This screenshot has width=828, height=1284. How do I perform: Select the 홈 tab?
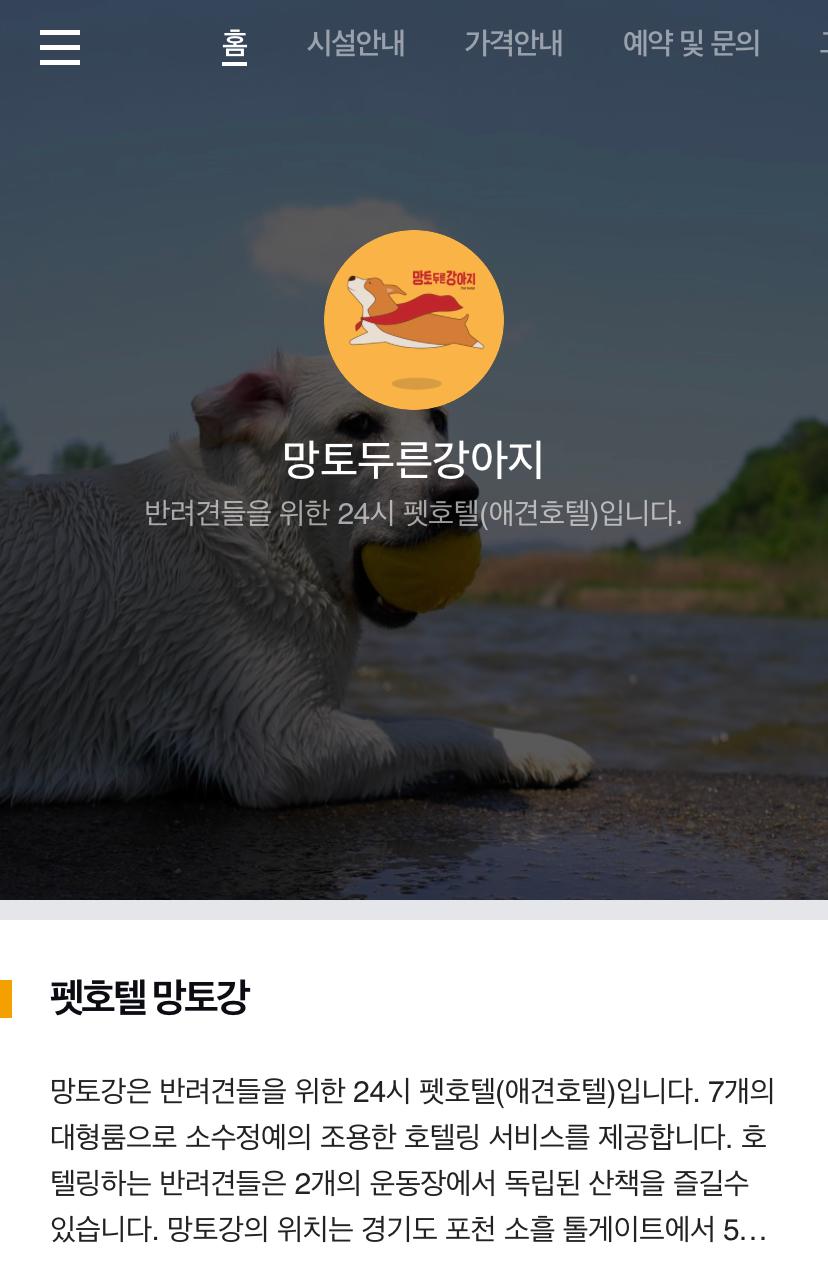[235, 44]
